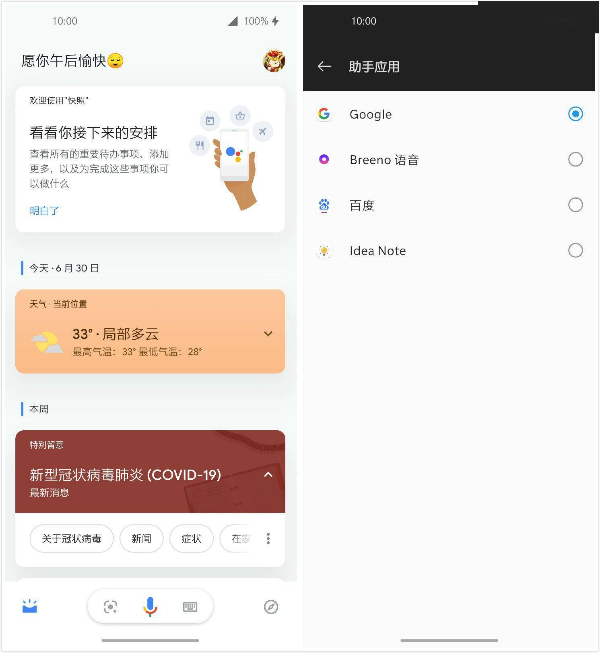This screenshot has width=600, height=653.
Task: Choose Breeno 语音 as assistant app
Action: point(575,159)
